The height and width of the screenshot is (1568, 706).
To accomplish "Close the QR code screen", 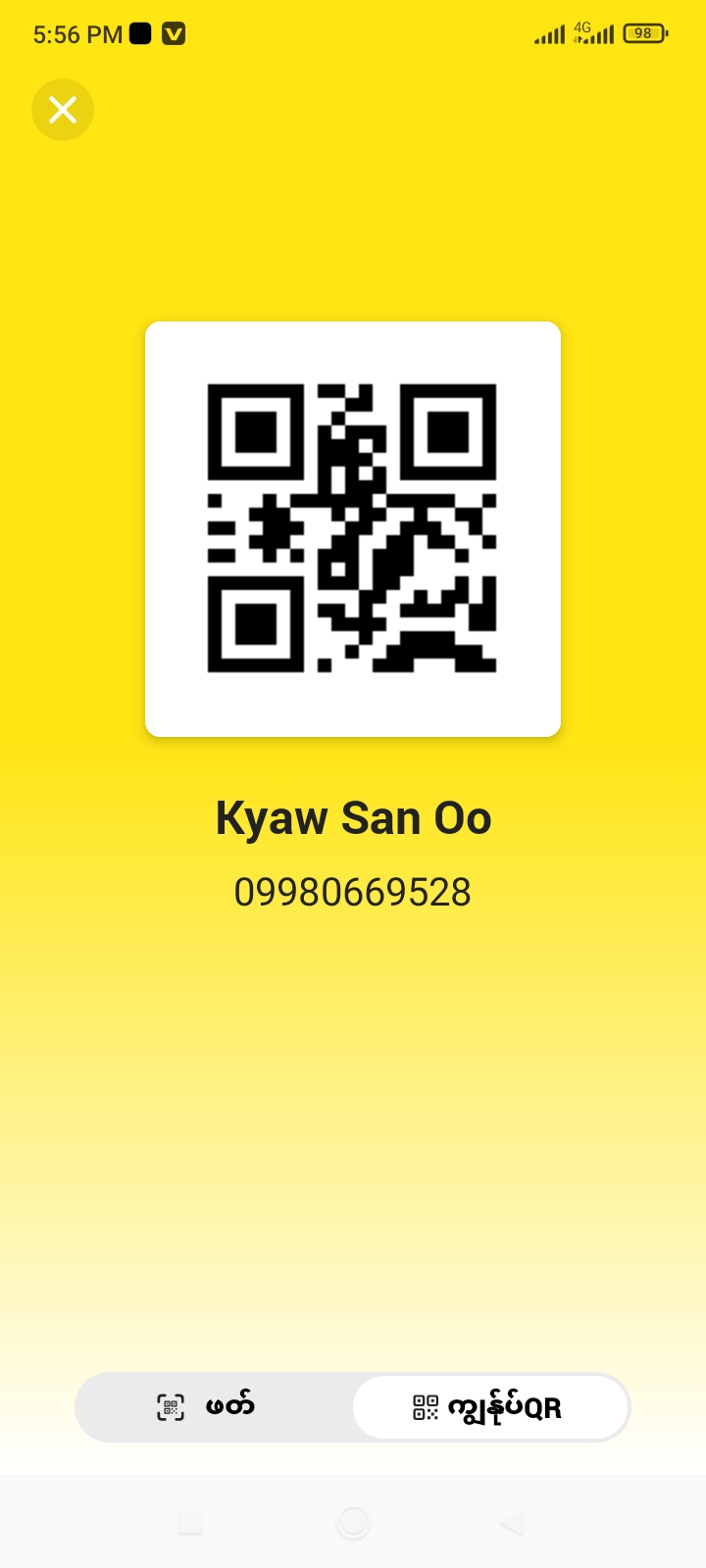I will 63,110.
